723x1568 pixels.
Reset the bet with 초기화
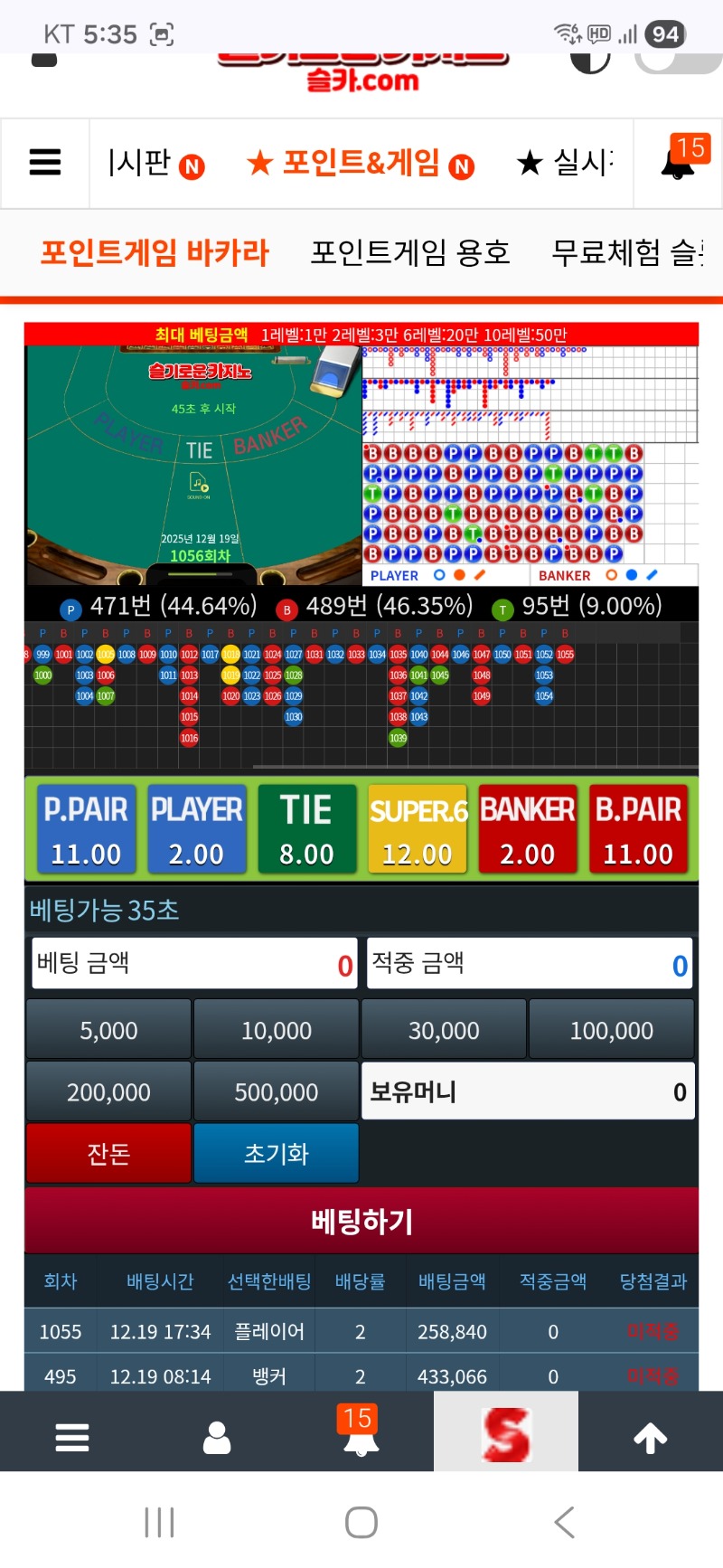pyautogui.click(x=276, y=1153)
